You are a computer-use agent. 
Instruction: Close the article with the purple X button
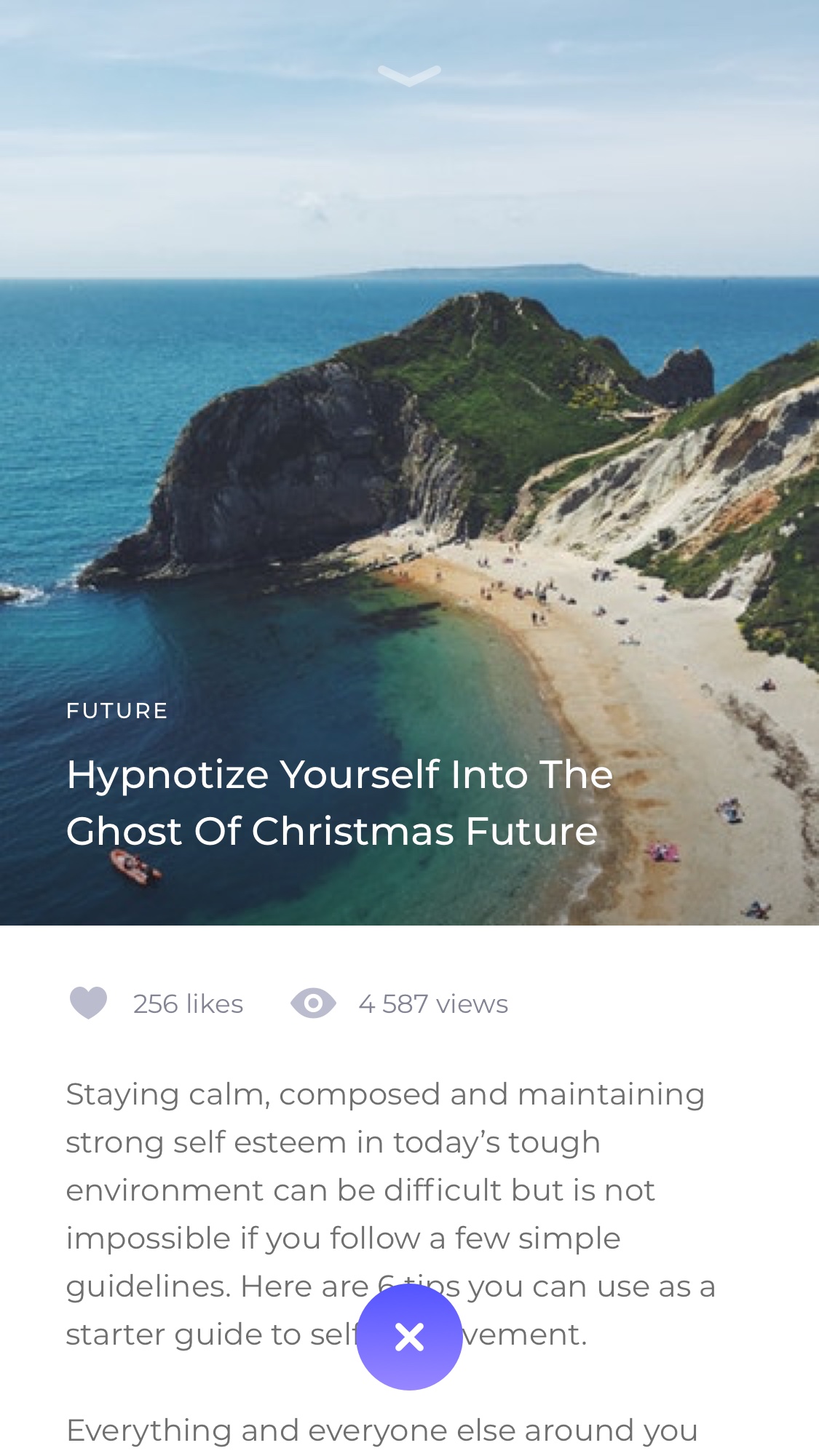coord(409,1337)
